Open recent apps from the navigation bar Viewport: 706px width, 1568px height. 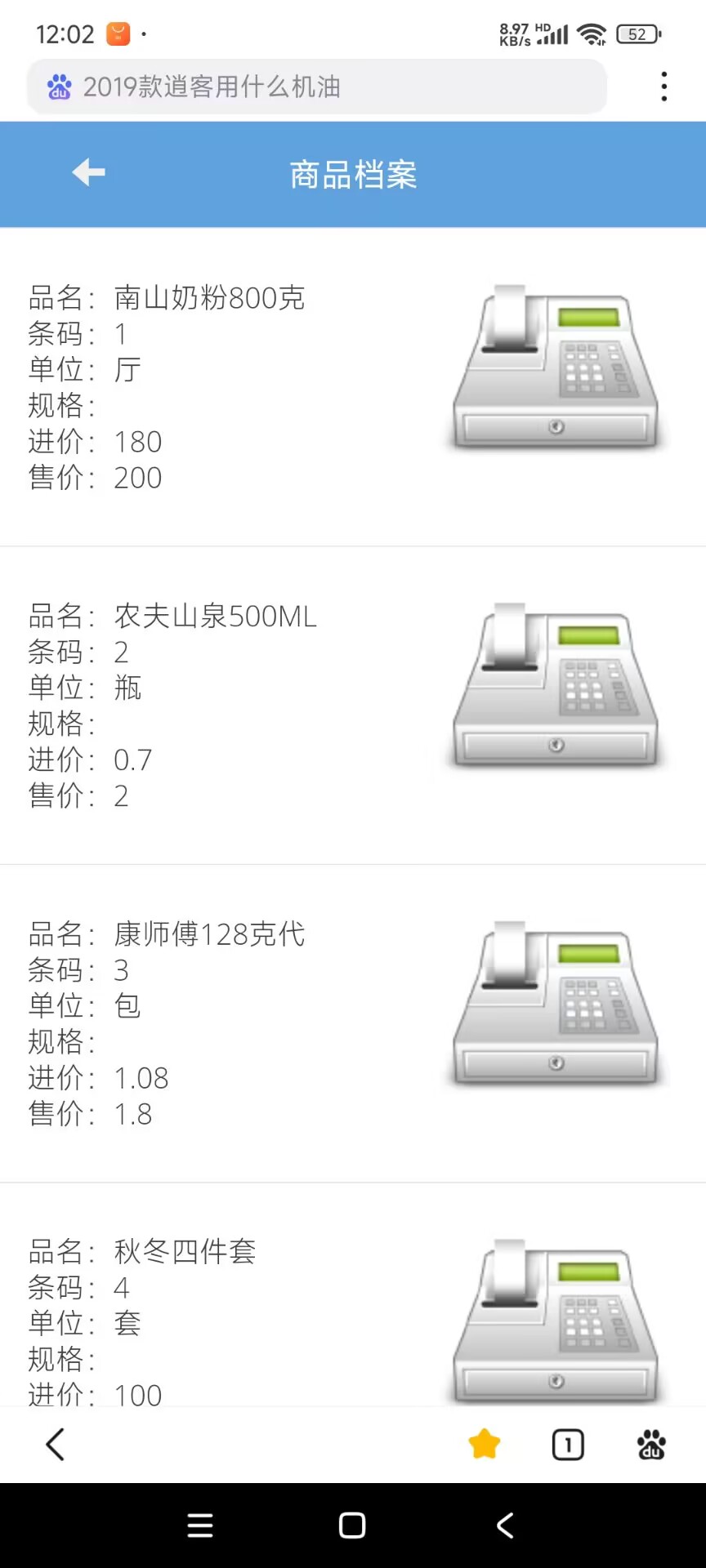pos(200,1525)
